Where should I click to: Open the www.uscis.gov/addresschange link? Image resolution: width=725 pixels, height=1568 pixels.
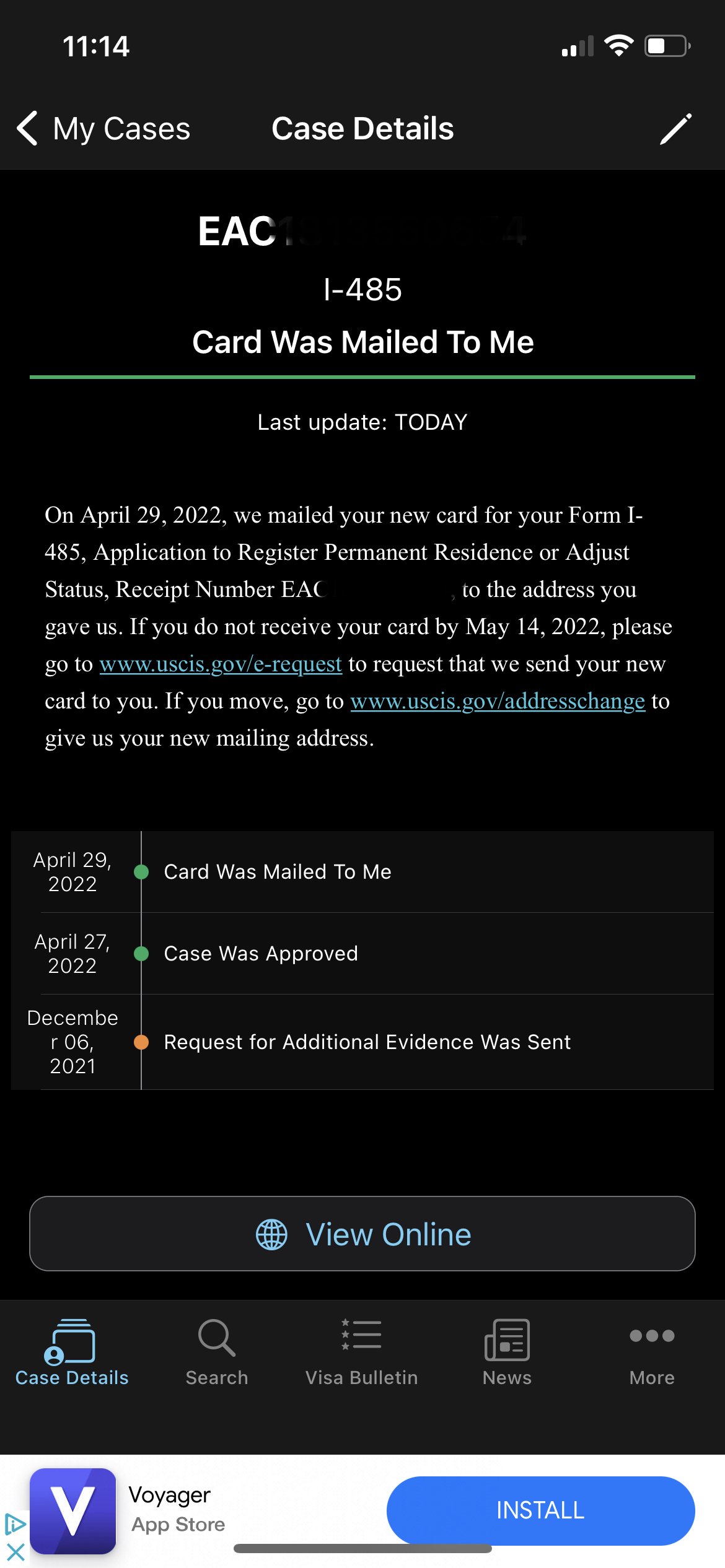[x=498, y=701]
